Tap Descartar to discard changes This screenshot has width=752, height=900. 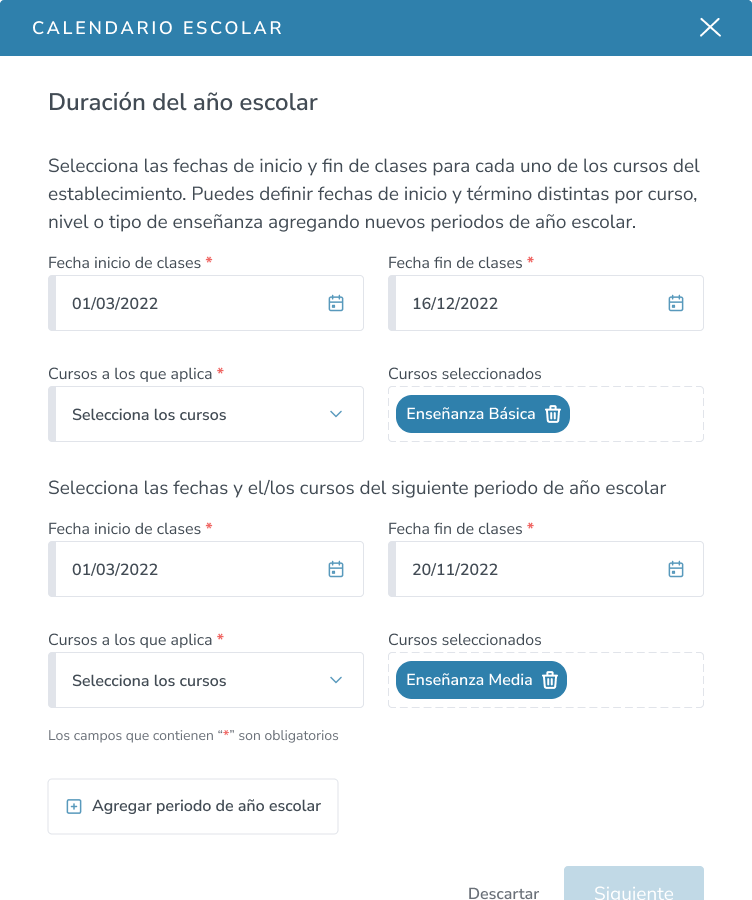click(503, 892)
